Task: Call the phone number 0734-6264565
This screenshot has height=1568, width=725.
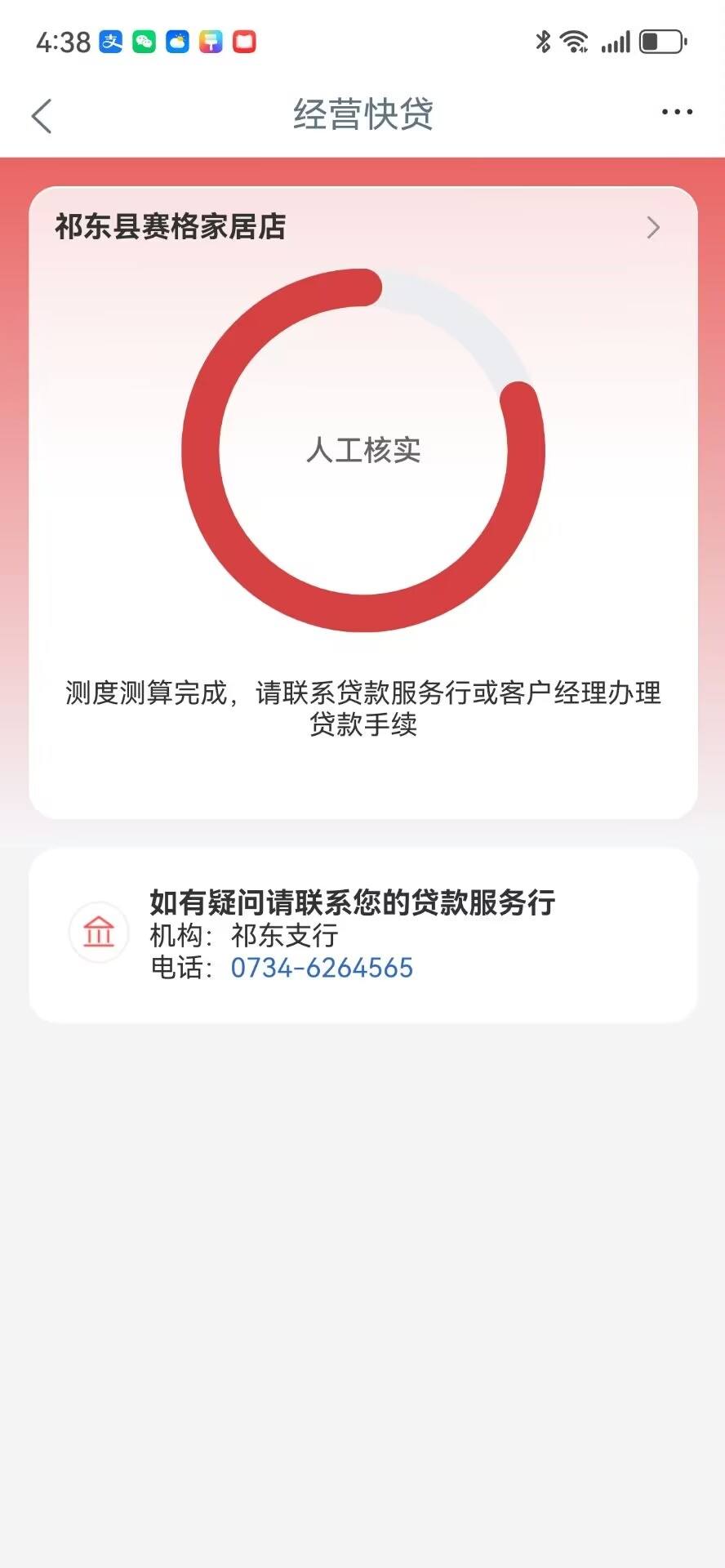Action: coord(322,968)
